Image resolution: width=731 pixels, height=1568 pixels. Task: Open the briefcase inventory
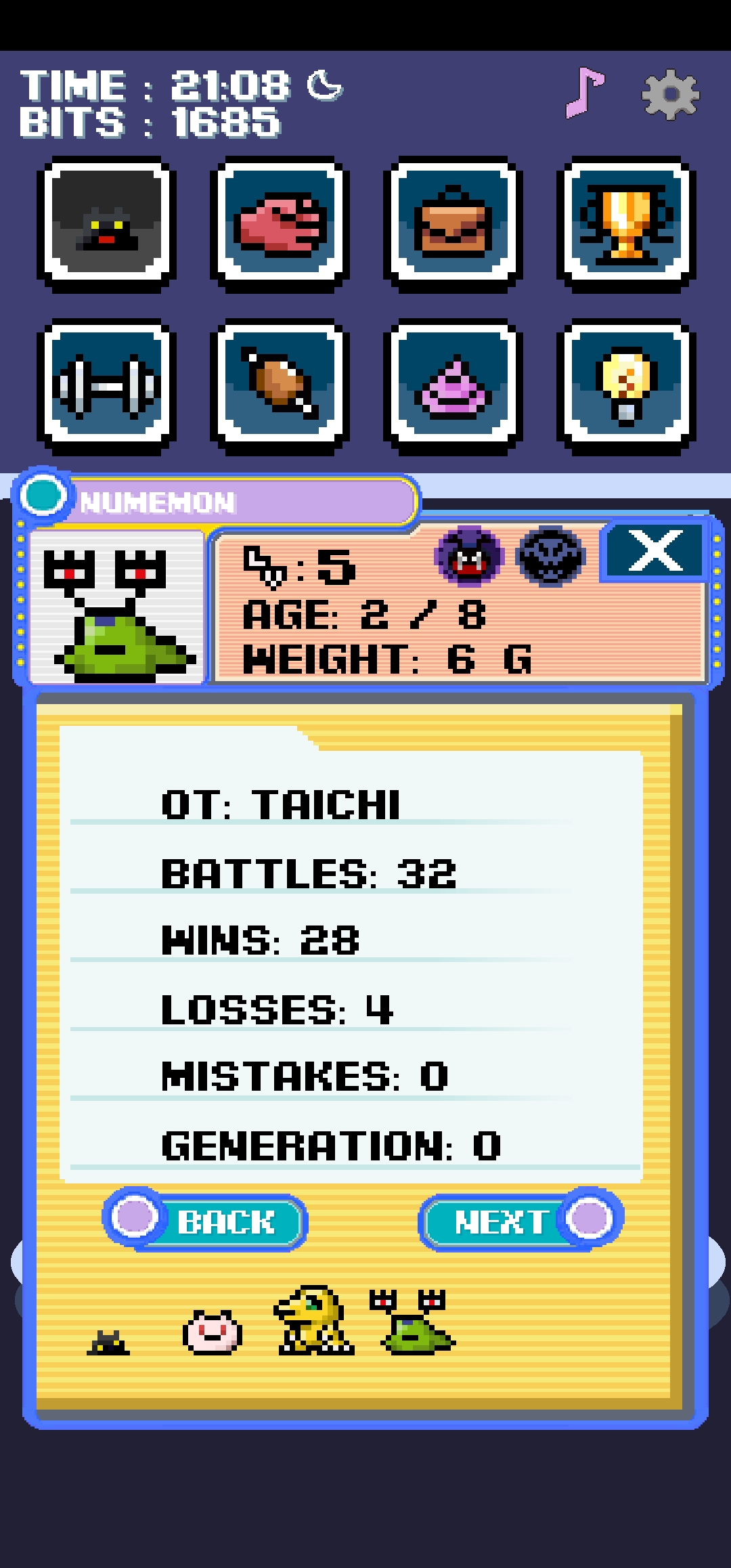[453, 225]
